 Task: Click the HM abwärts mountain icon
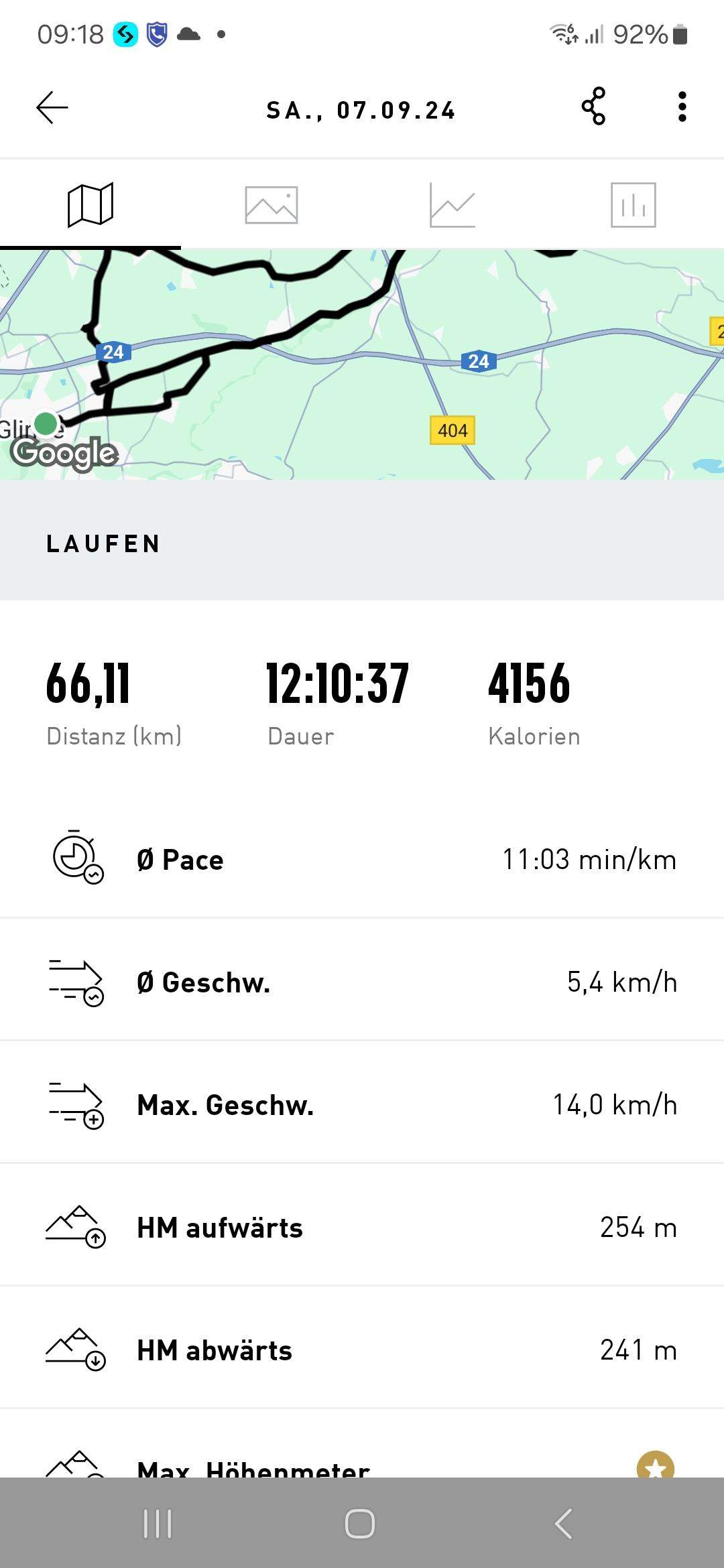tap(75, 1350)
